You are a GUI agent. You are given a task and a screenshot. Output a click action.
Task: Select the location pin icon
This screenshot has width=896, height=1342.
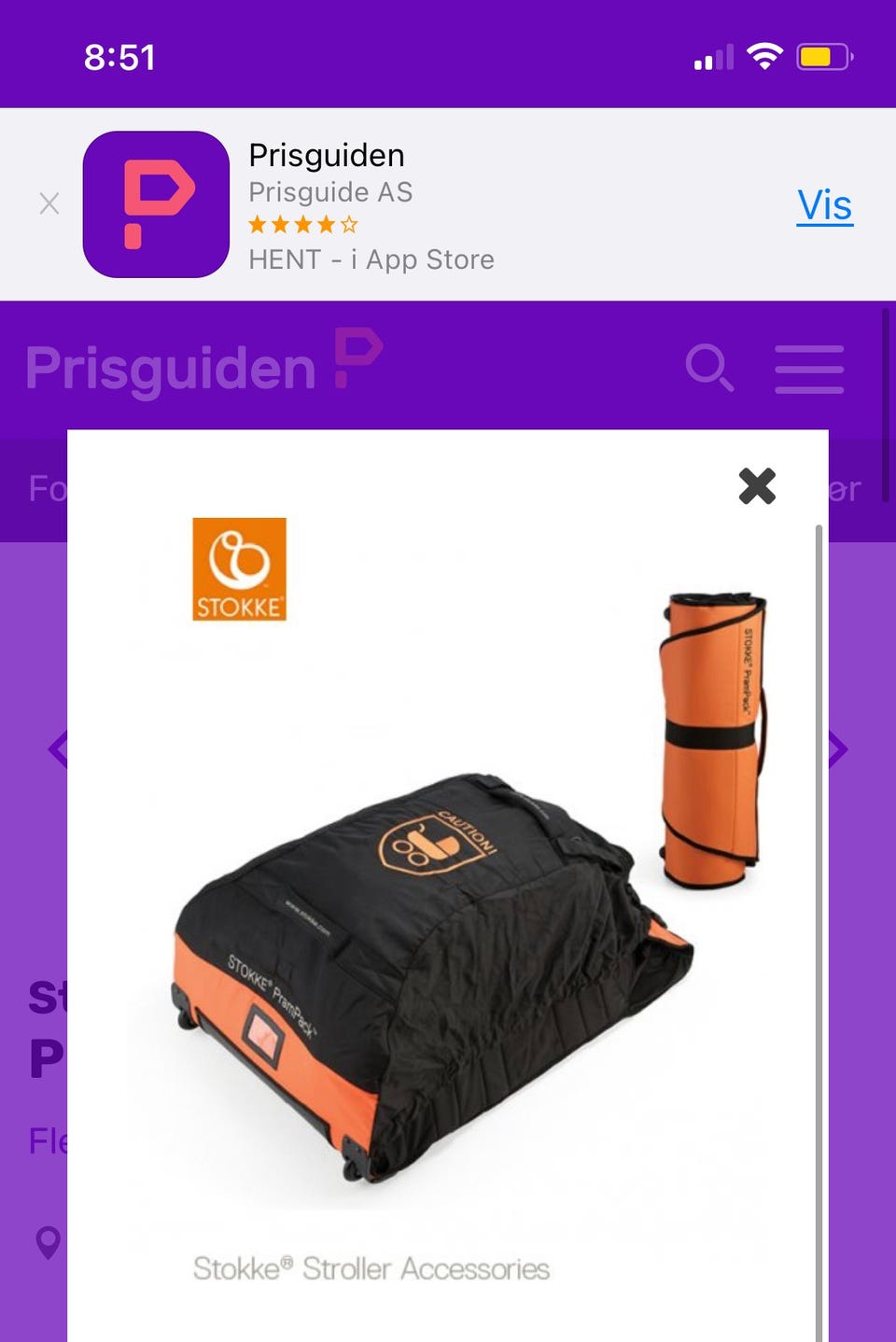point(49,1243)
